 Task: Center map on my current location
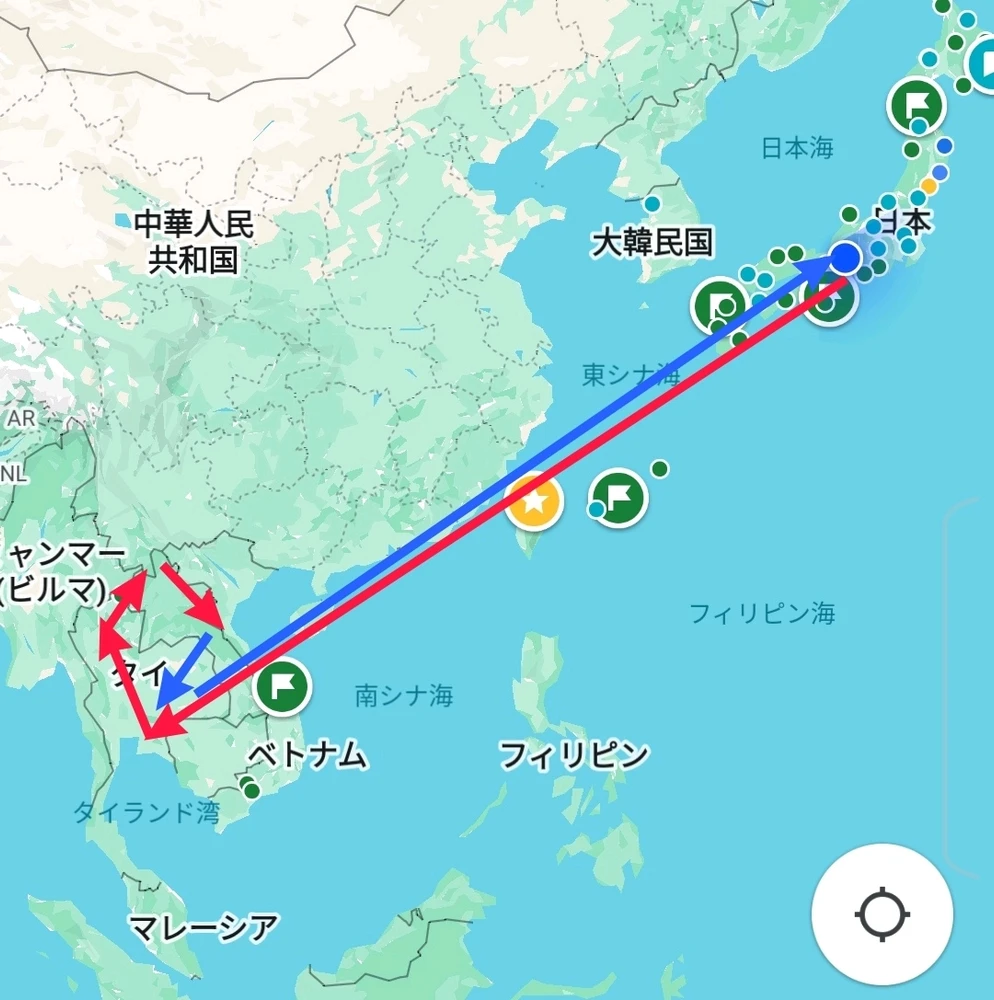coord(882,914)
